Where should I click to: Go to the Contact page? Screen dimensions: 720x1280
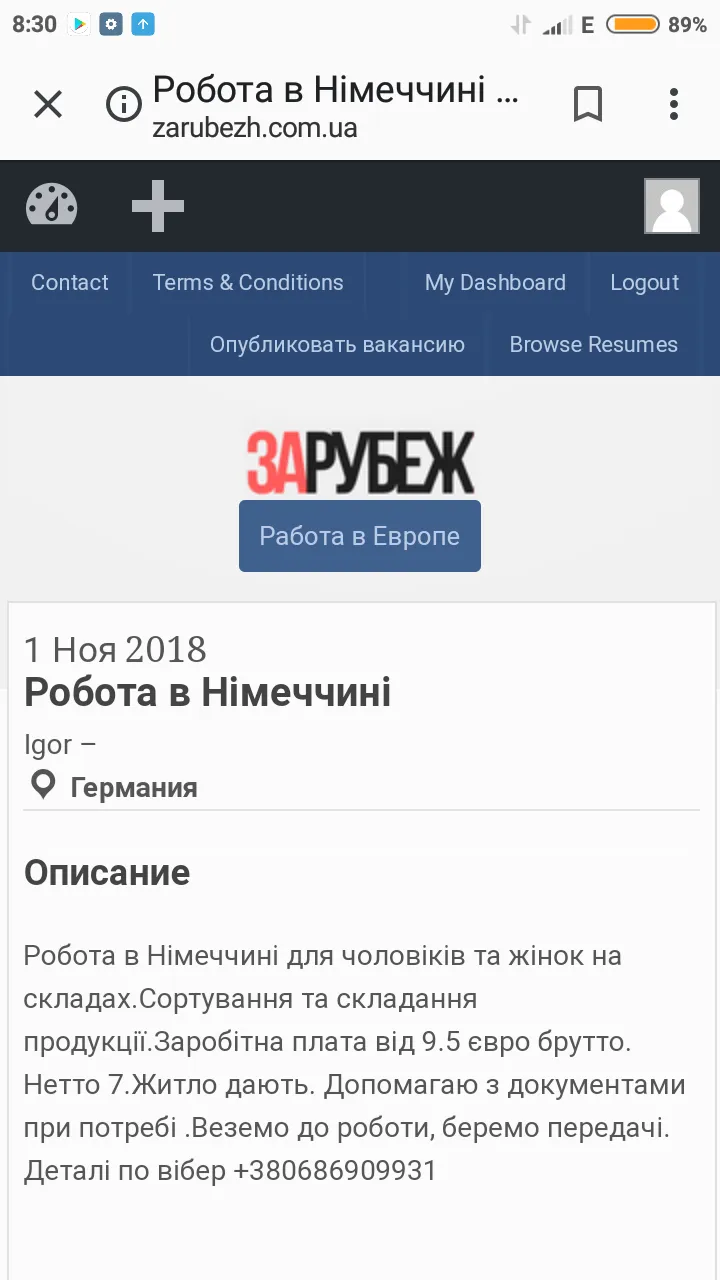(x=69, y=283)
